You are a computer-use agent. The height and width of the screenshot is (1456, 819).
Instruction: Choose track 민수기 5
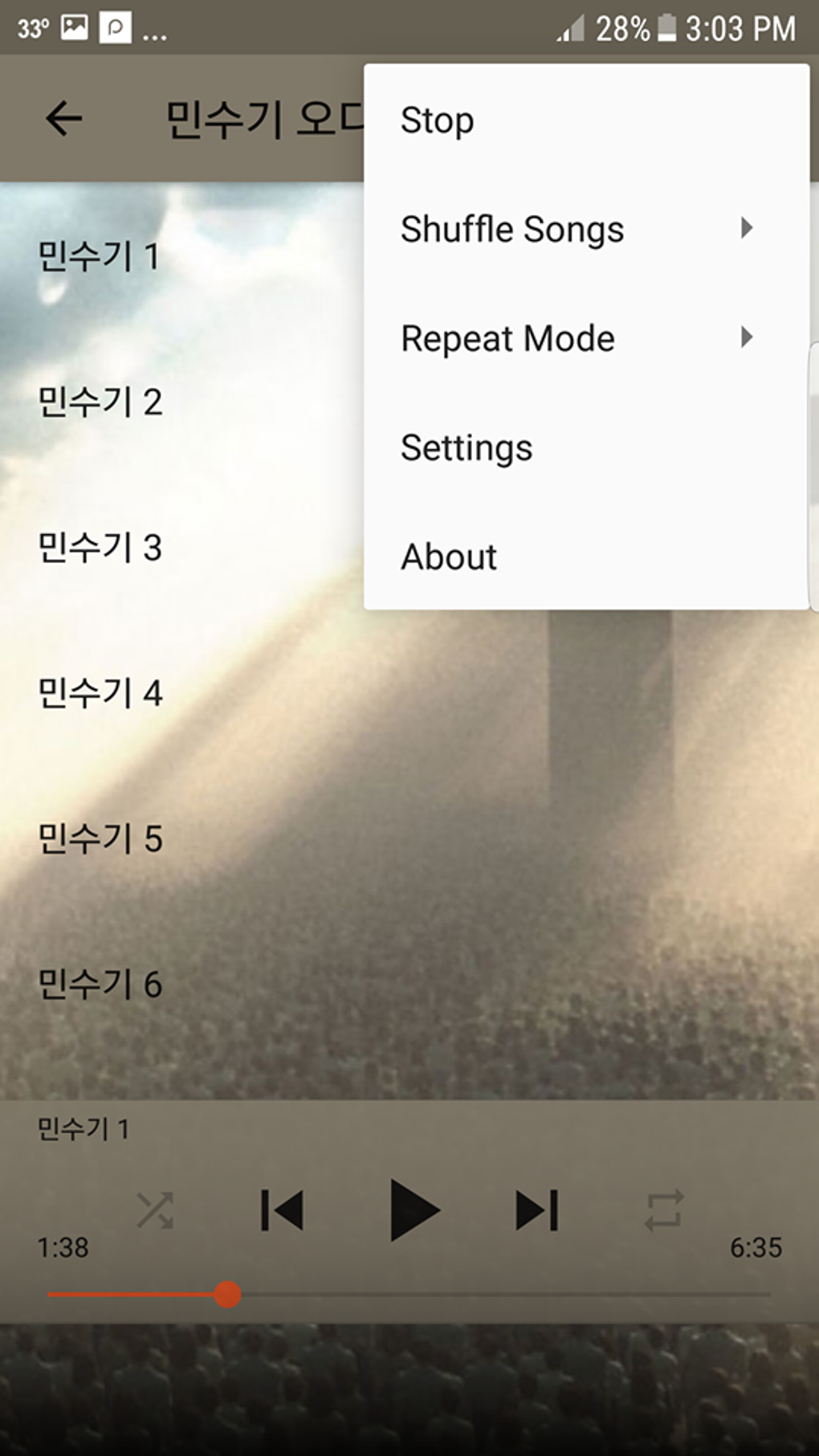[x=100, y=838]
